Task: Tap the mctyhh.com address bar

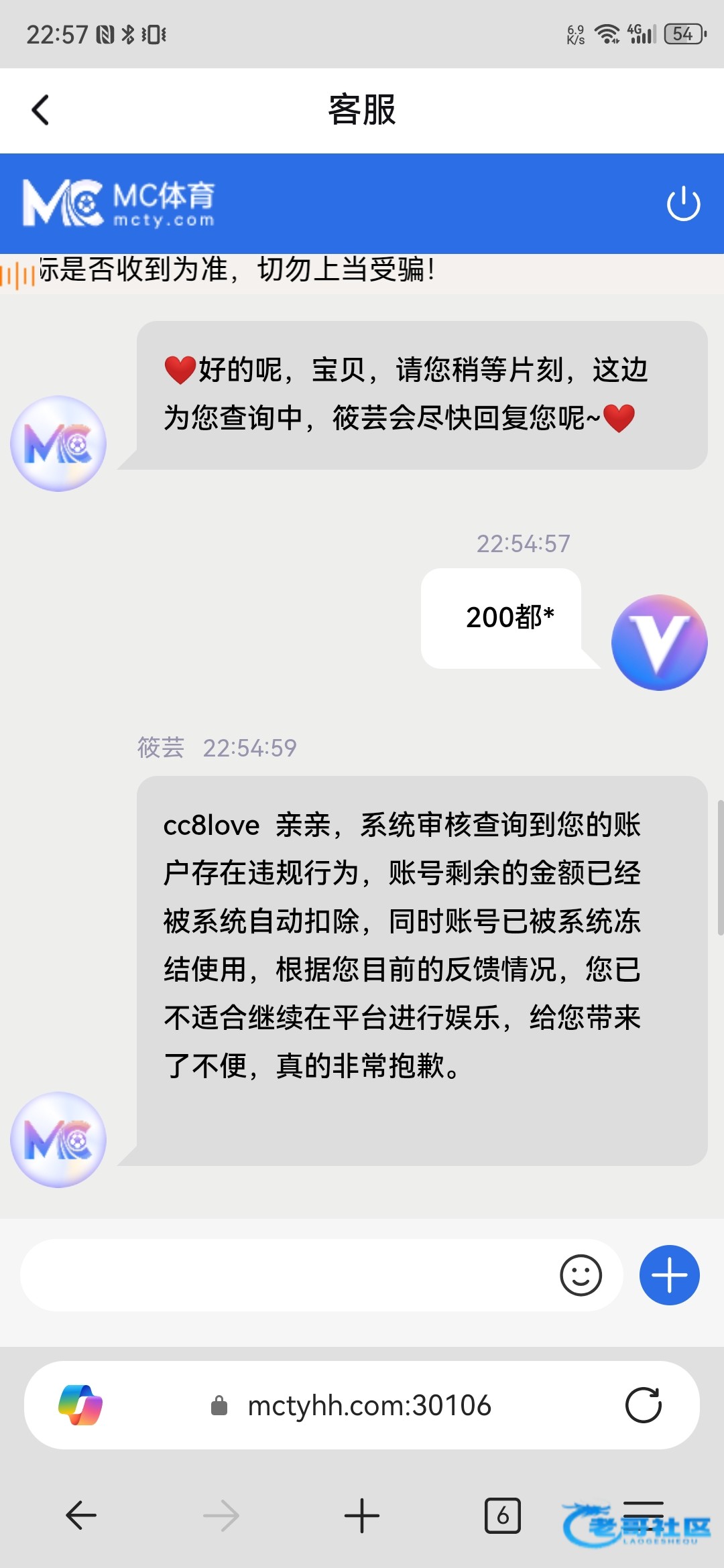Action: 369,1405
